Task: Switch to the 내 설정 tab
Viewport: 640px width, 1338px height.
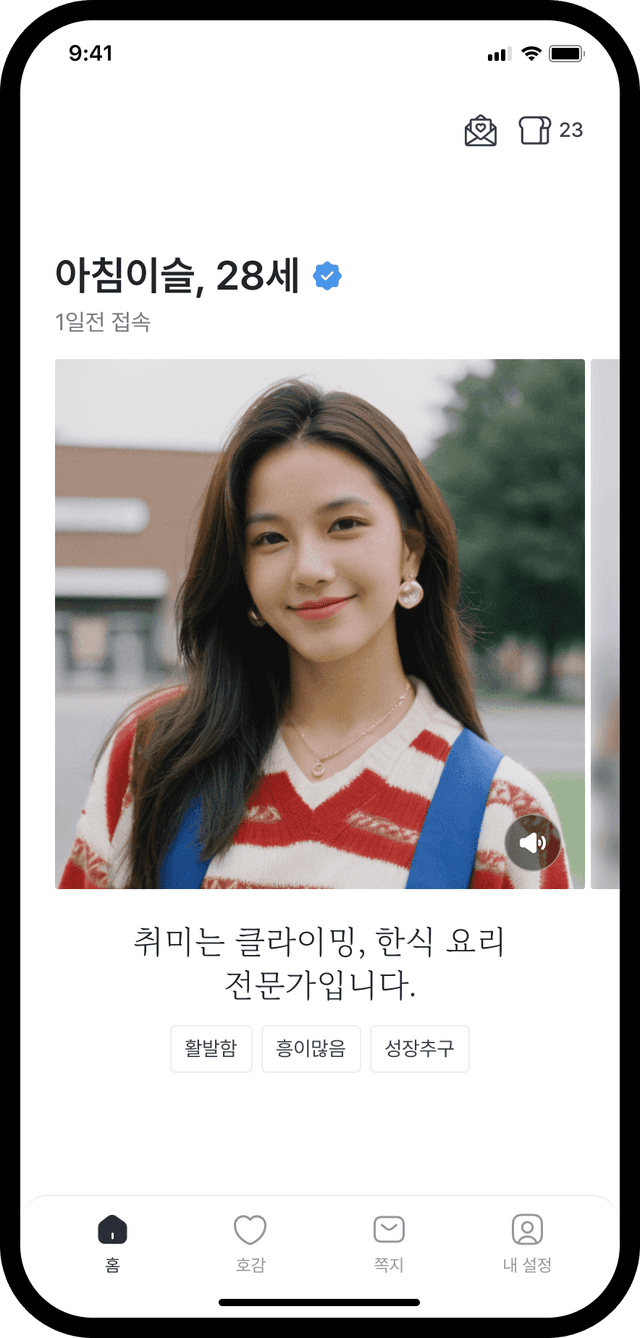Action: [x=527, y=1242]
